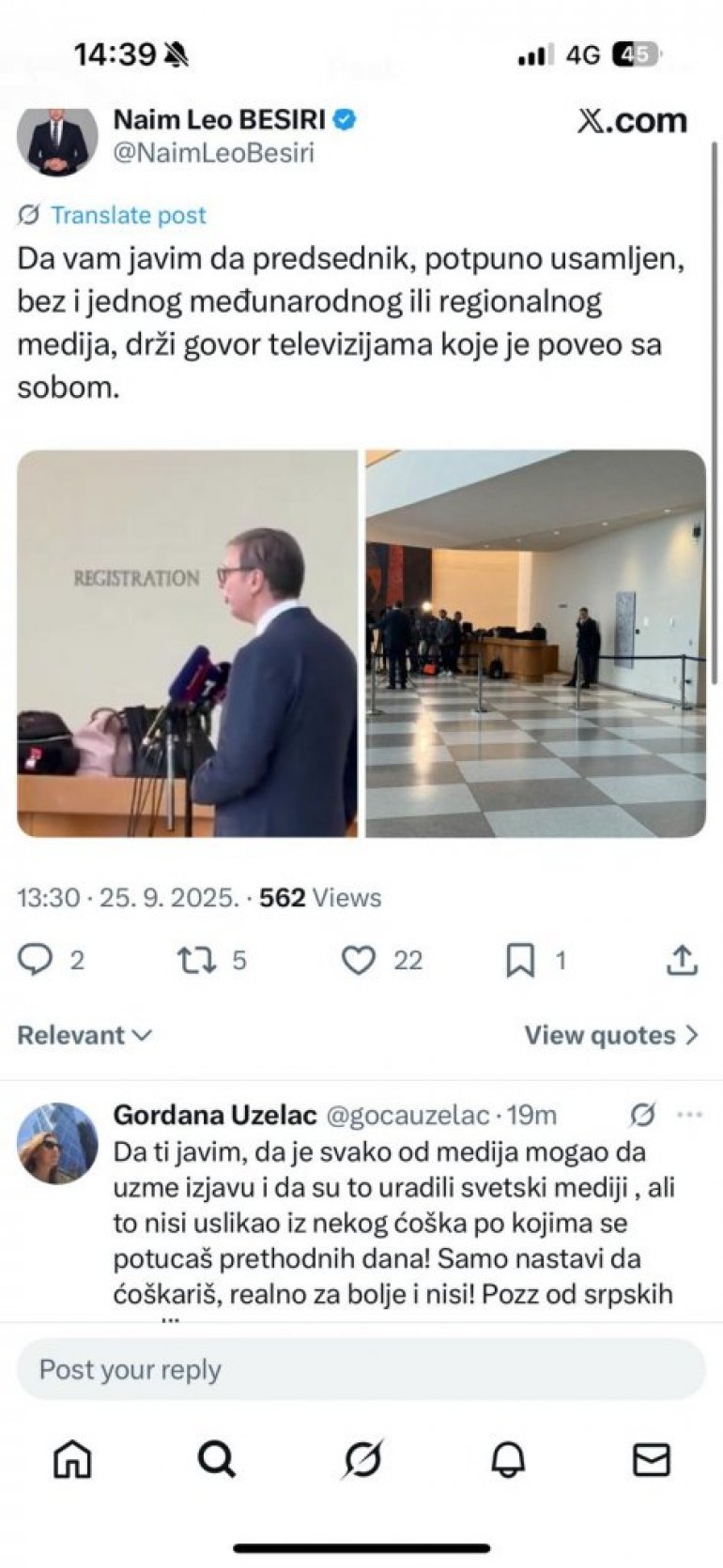
Task: Open the Grok tab in bottom bar
Action: pyautogui.click(x=362, y=1459)
